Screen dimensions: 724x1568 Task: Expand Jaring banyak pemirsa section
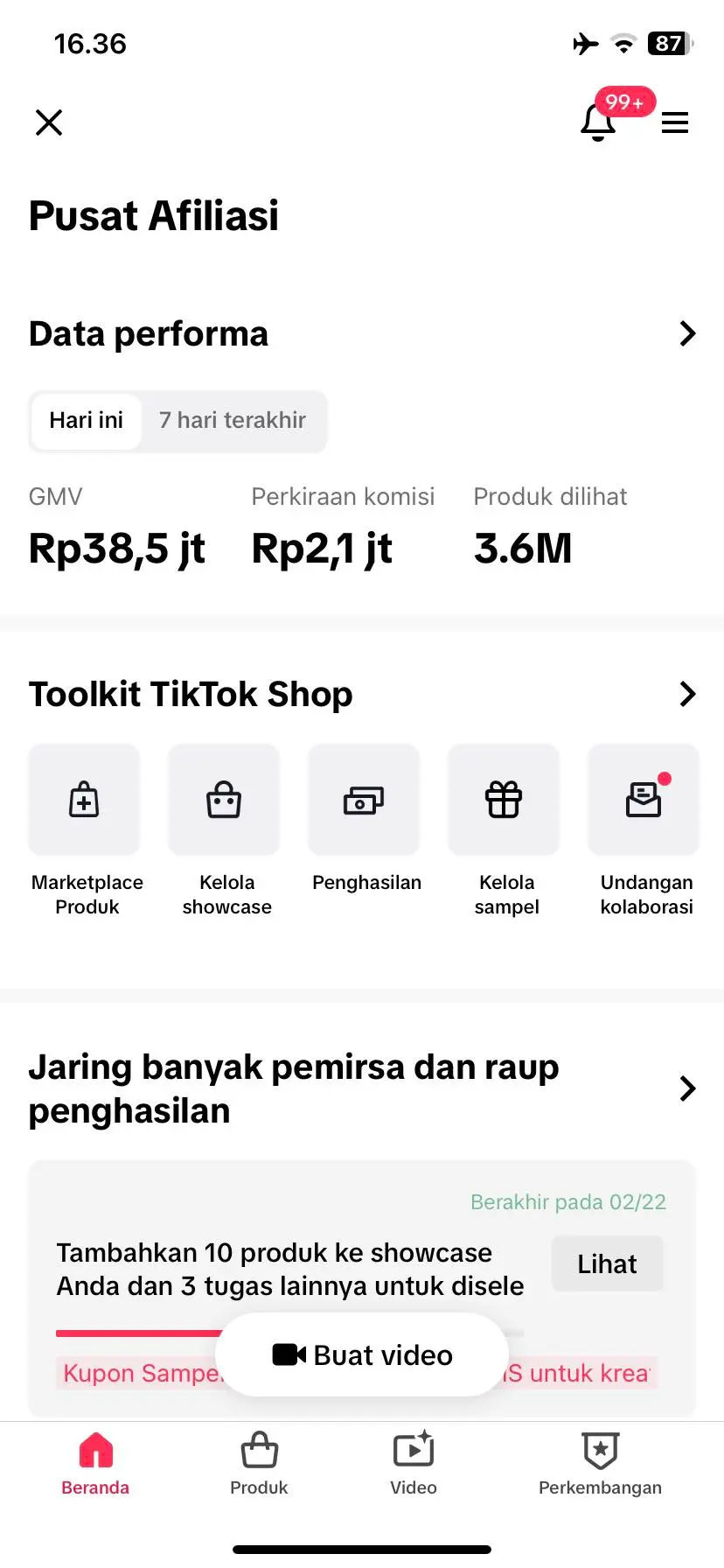point(687,1088)
